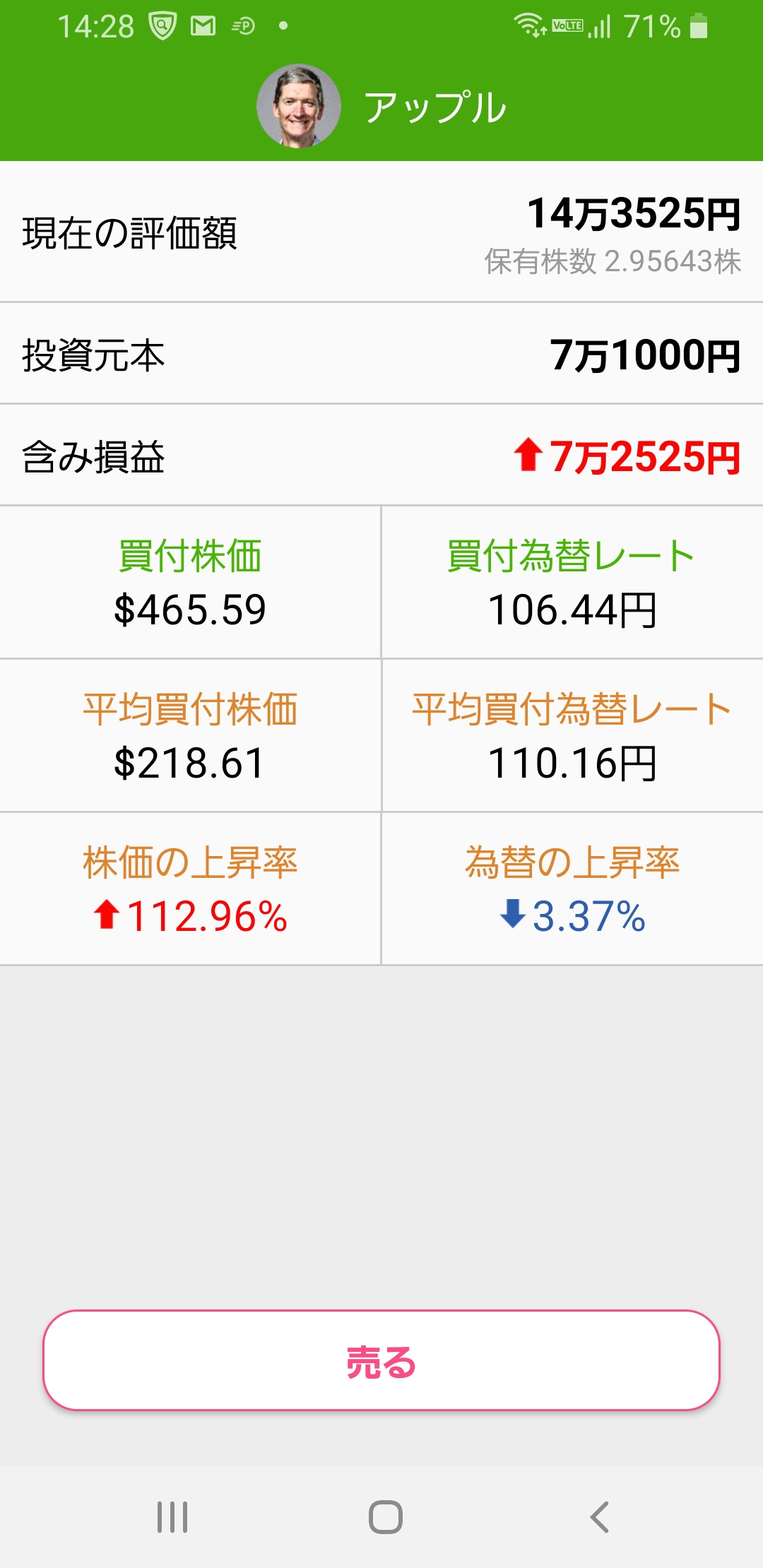The image size is (763, 1568).
Task: Go to the home screen
Action: tap(386, 1516)
